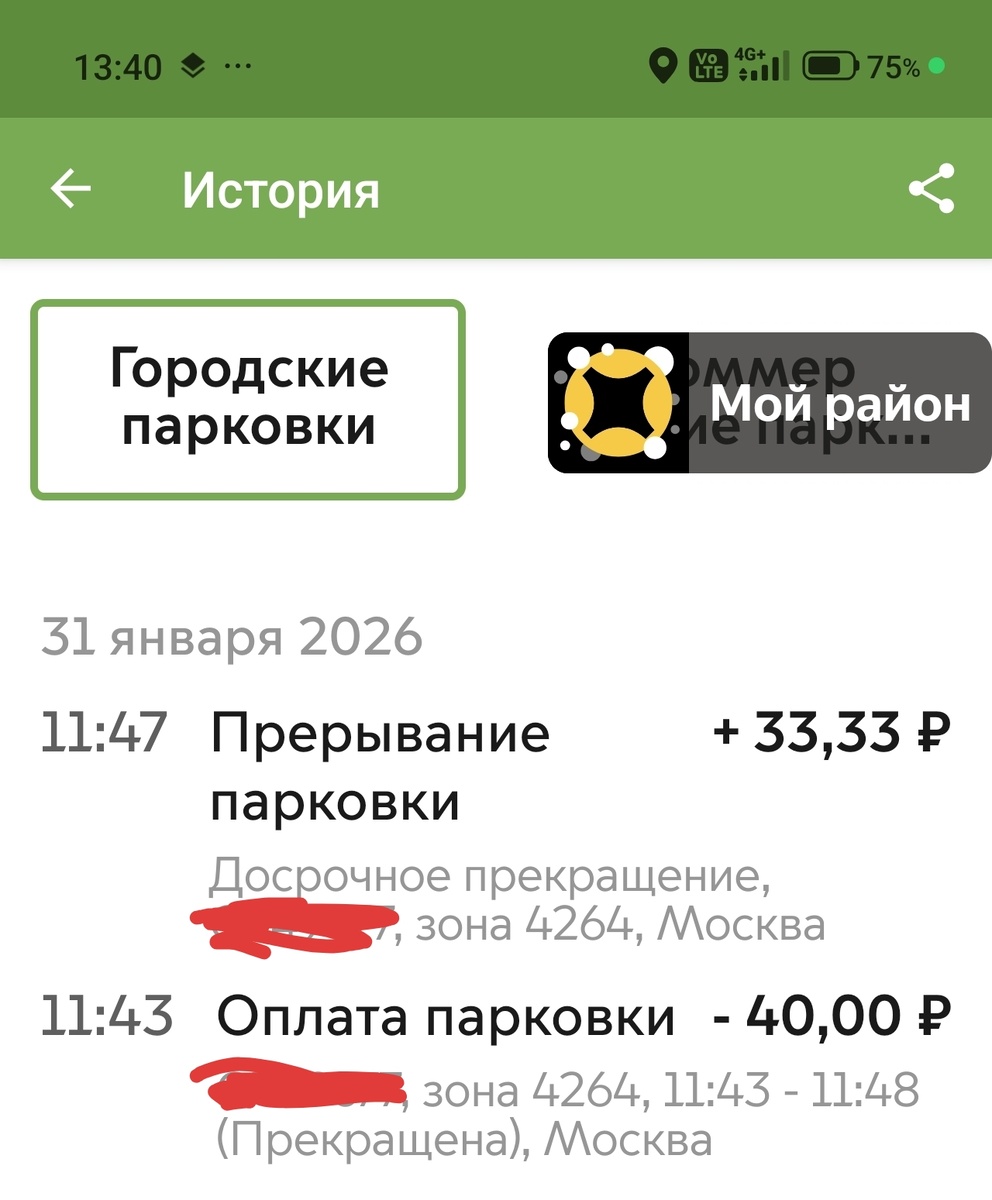Tap the location pin icon in the status bar

pos(662,67)
